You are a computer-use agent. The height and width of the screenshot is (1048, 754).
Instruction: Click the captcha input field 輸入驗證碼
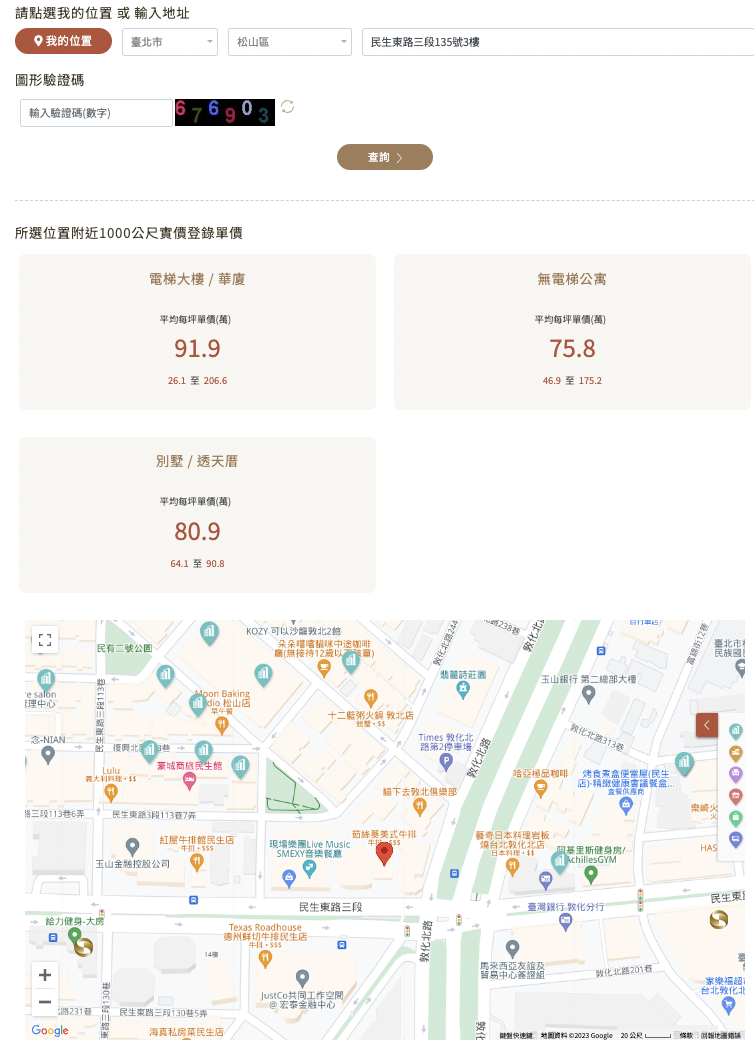click(96, 112)
